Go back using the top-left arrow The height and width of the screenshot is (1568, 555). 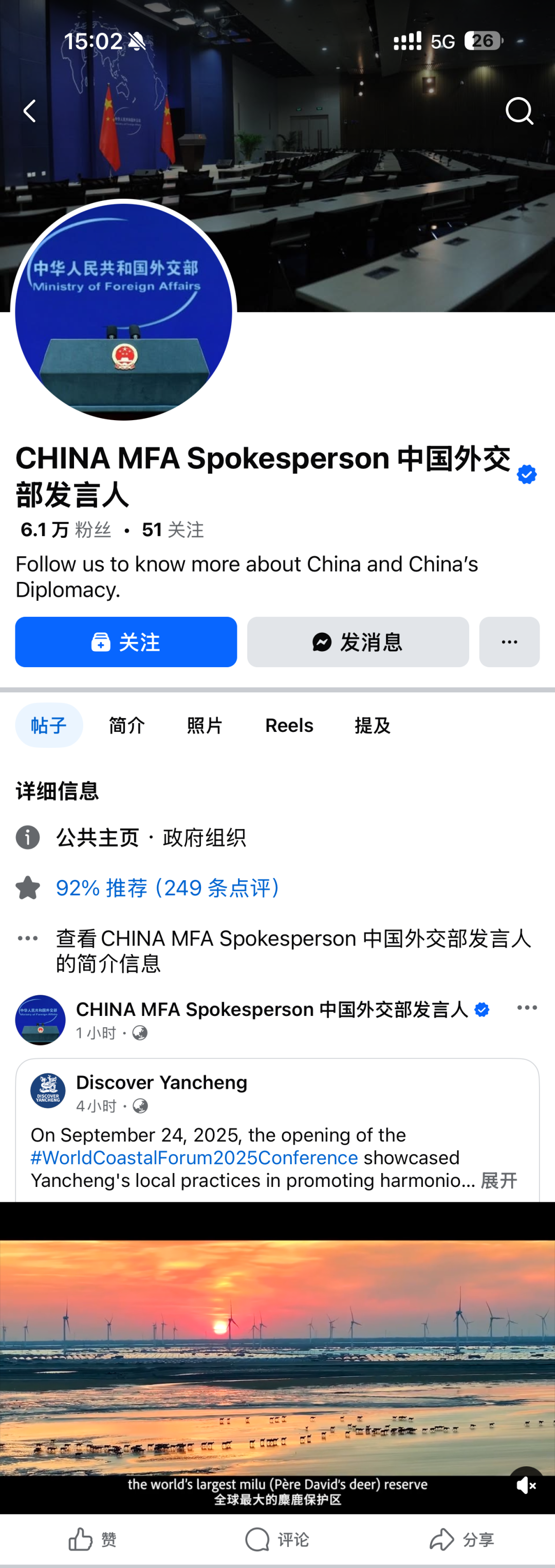coord(29,111)
